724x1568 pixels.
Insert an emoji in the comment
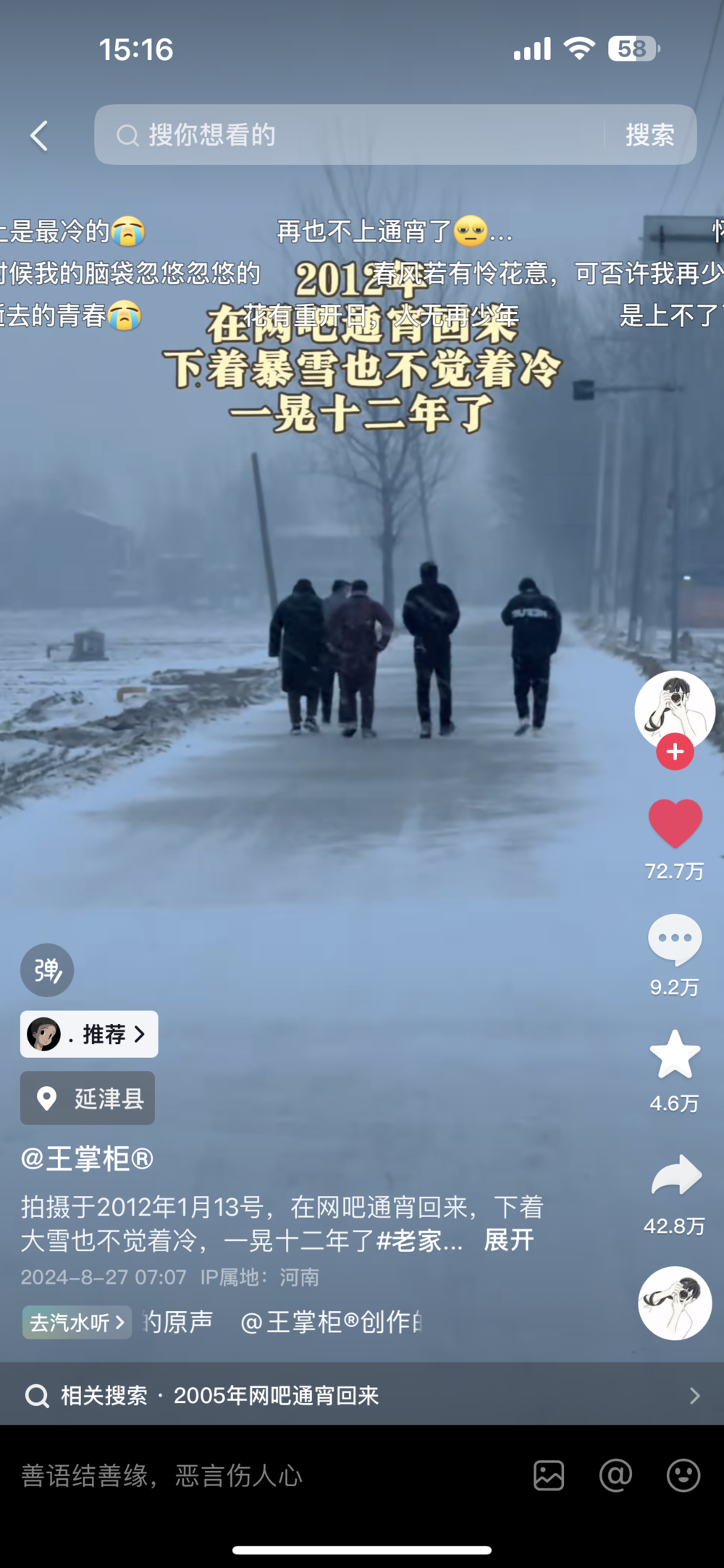[683, 1475]
